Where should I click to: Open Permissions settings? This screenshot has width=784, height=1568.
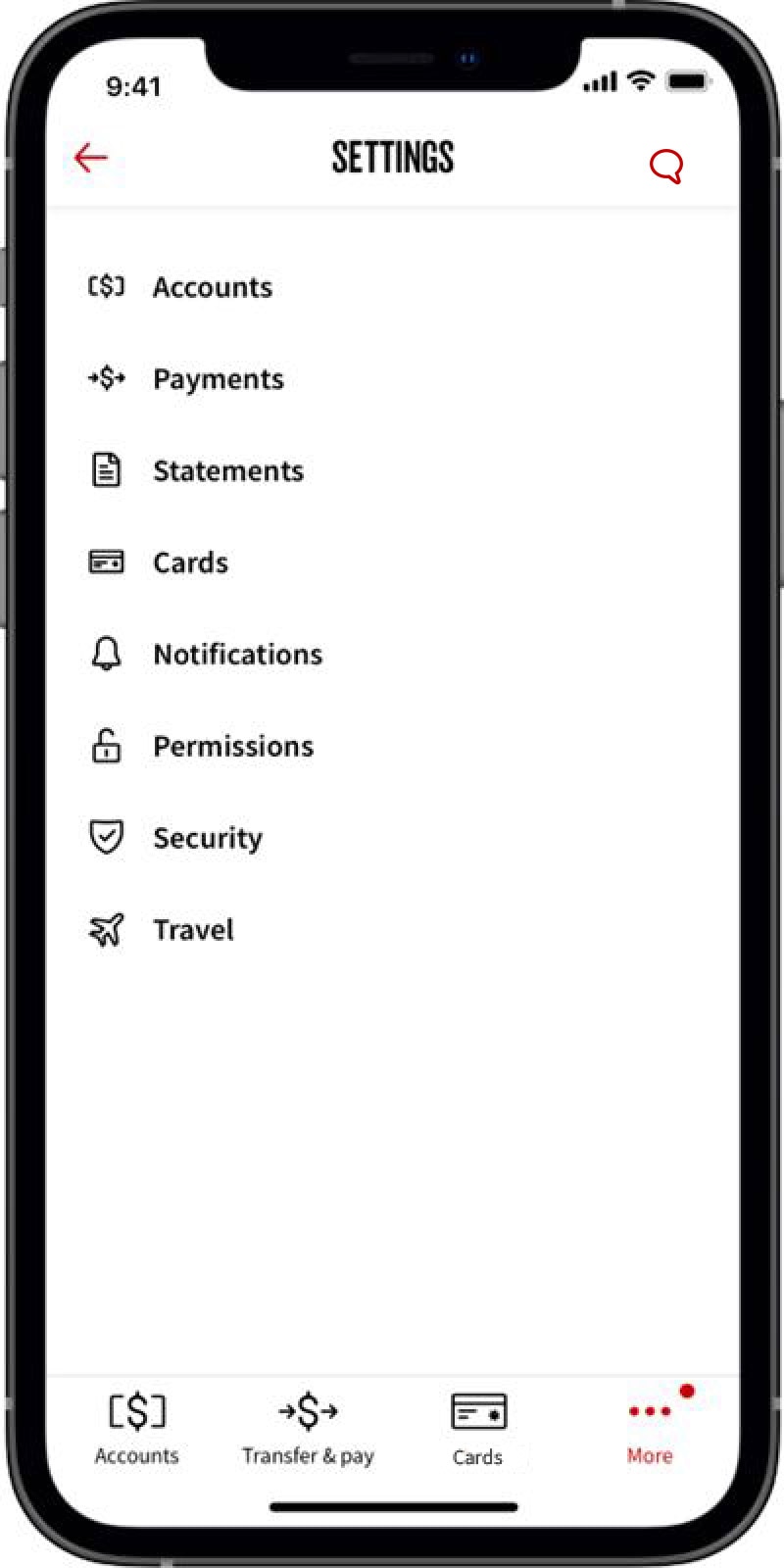pyautogui.click(x=233, y=747)
